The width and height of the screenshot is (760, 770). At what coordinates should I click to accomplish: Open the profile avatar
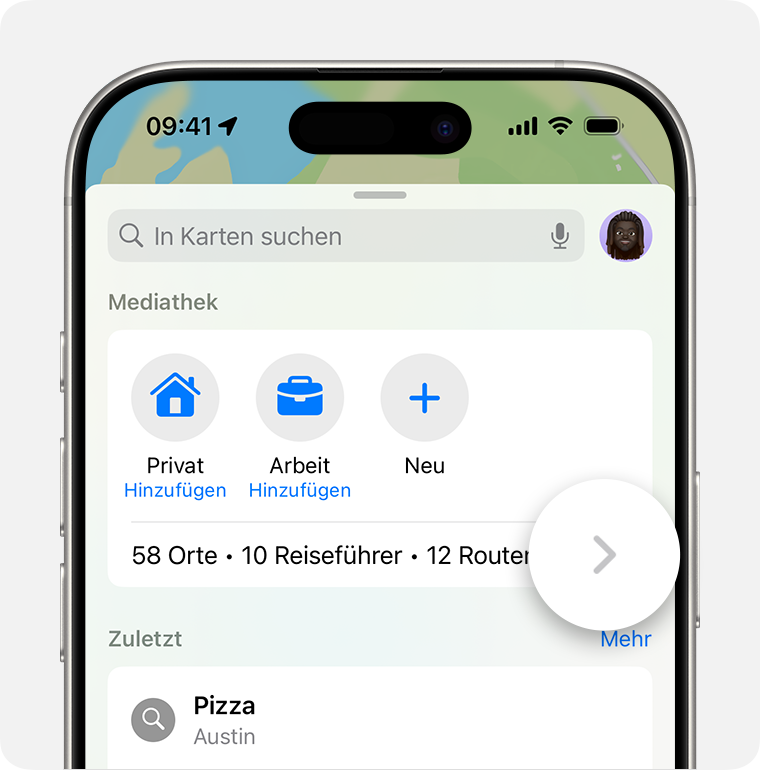626,236
